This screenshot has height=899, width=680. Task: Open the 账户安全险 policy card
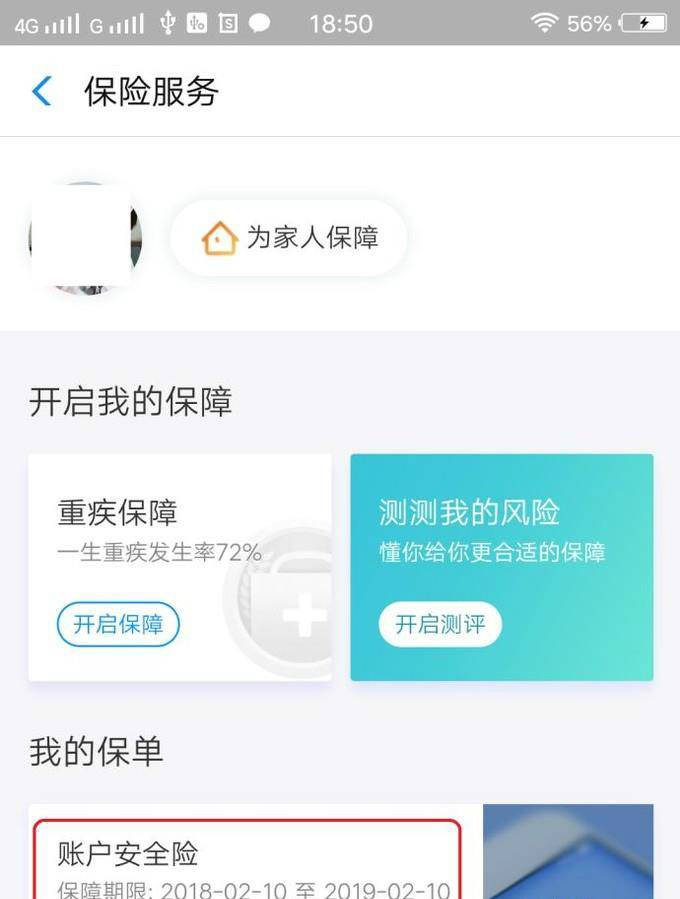coord(247,861)
